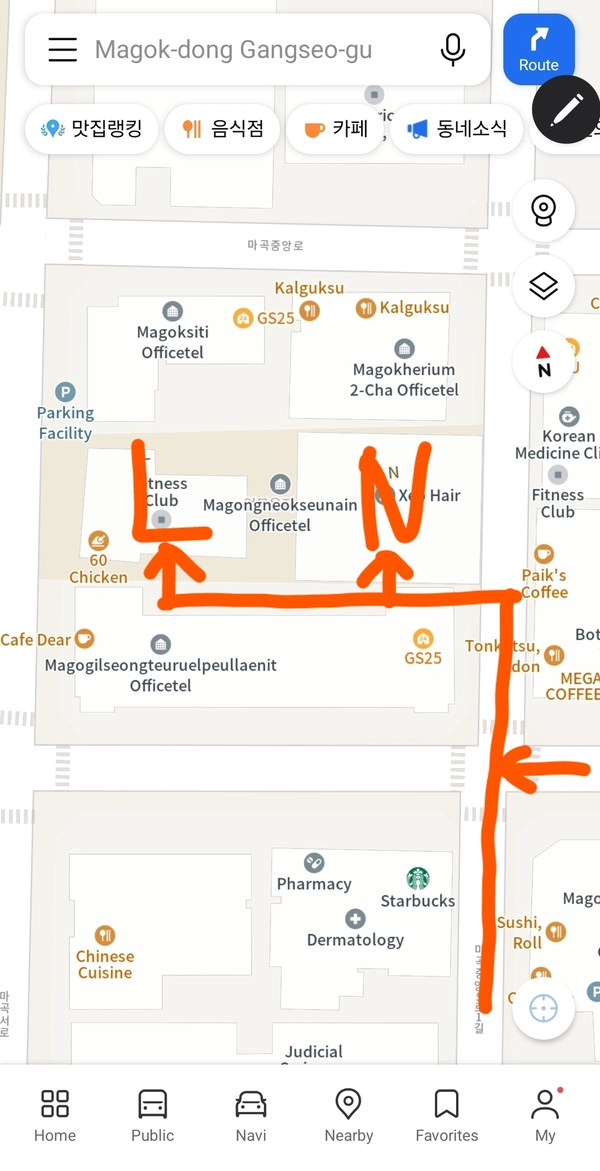Start voice search with the microphone

point(453,49)
